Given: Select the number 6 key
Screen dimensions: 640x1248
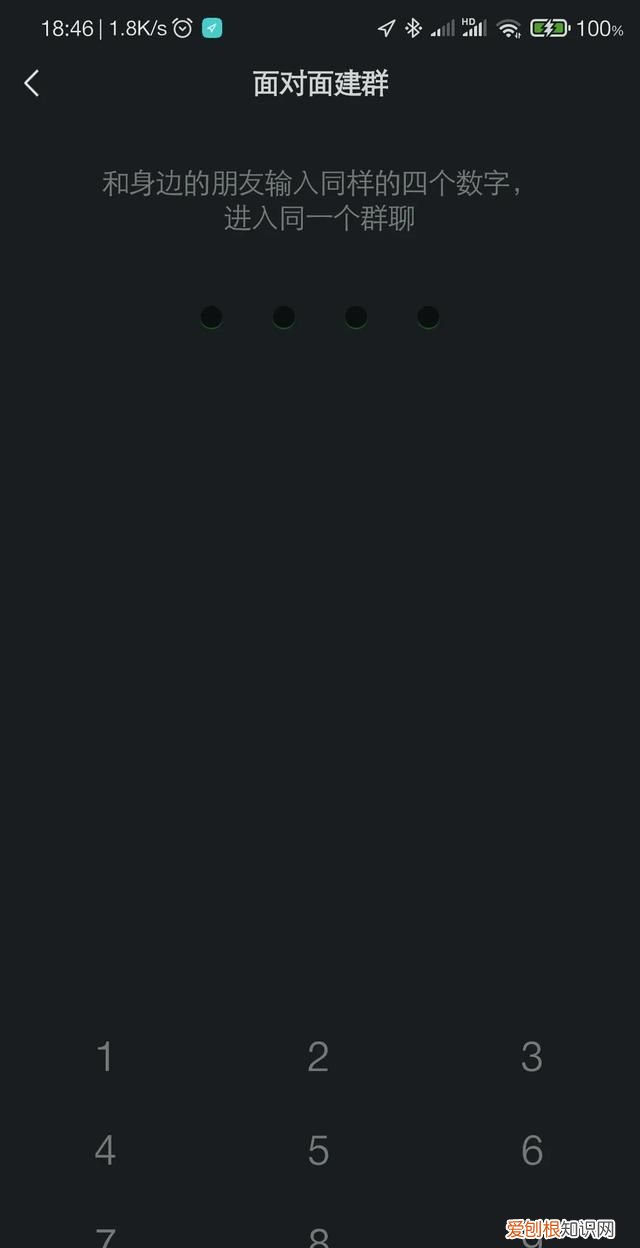Looking at the screenshot, I should click(531, 1151).
